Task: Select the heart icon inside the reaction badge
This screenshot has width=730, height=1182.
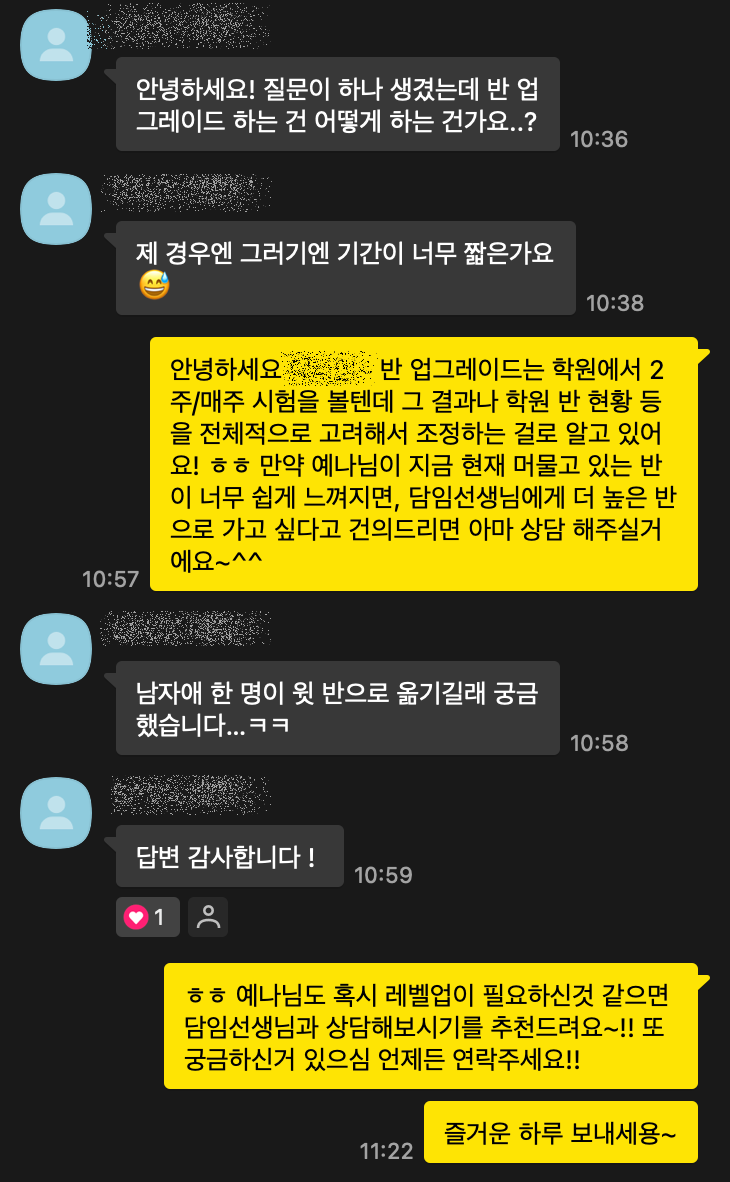Action: coord(135,917)
